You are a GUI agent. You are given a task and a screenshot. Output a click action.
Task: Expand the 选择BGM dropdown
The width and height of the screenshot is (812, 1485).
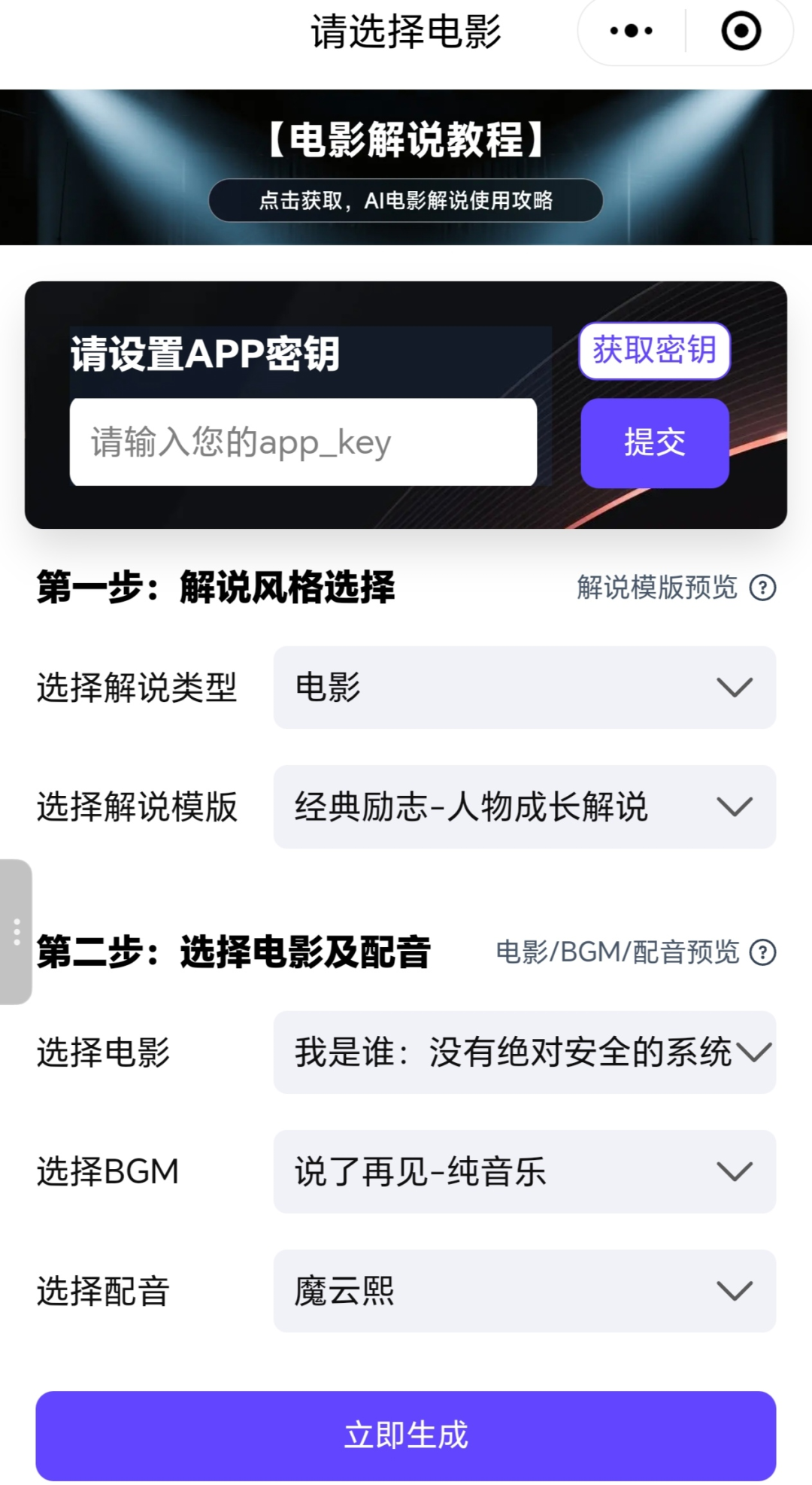[x=524, y=1172]
